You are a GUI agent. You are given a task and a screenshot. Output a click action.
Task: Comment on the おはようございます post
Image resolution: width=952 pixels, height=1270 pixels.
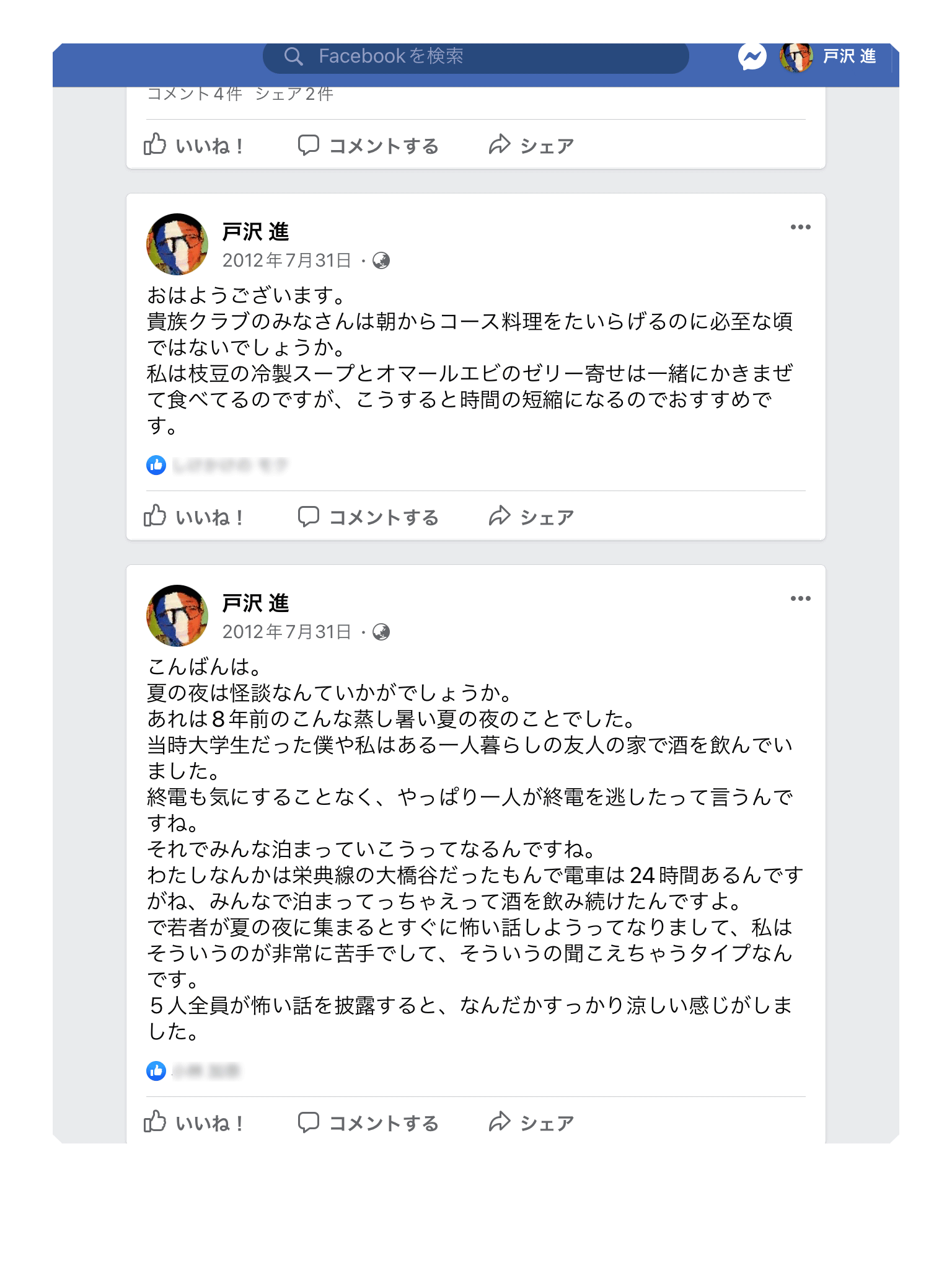pos(368,517)
